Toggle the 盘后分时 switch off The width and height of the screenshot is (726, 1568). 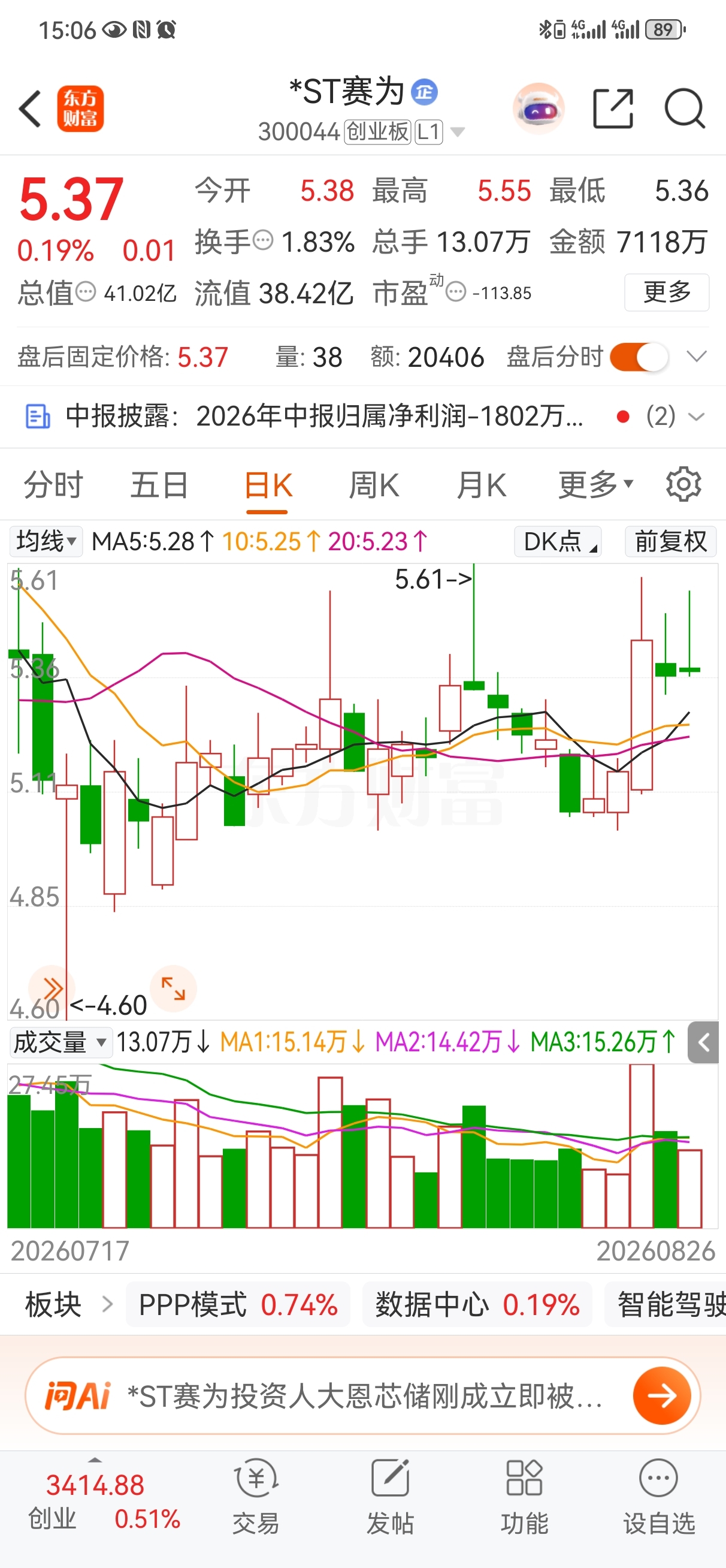click(639, 357)
